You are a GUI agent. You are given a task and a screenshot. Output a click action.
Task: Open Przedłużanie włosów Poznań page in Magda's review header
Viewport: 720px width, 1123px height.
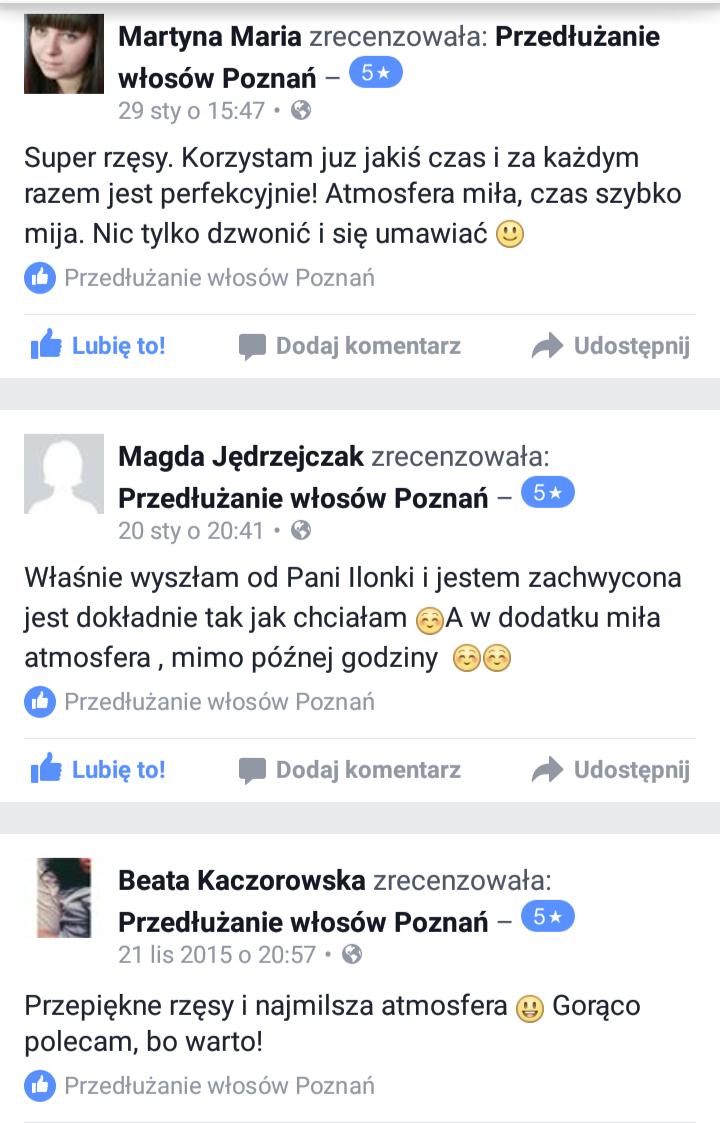pyautogui.click(x=303, y=497)
